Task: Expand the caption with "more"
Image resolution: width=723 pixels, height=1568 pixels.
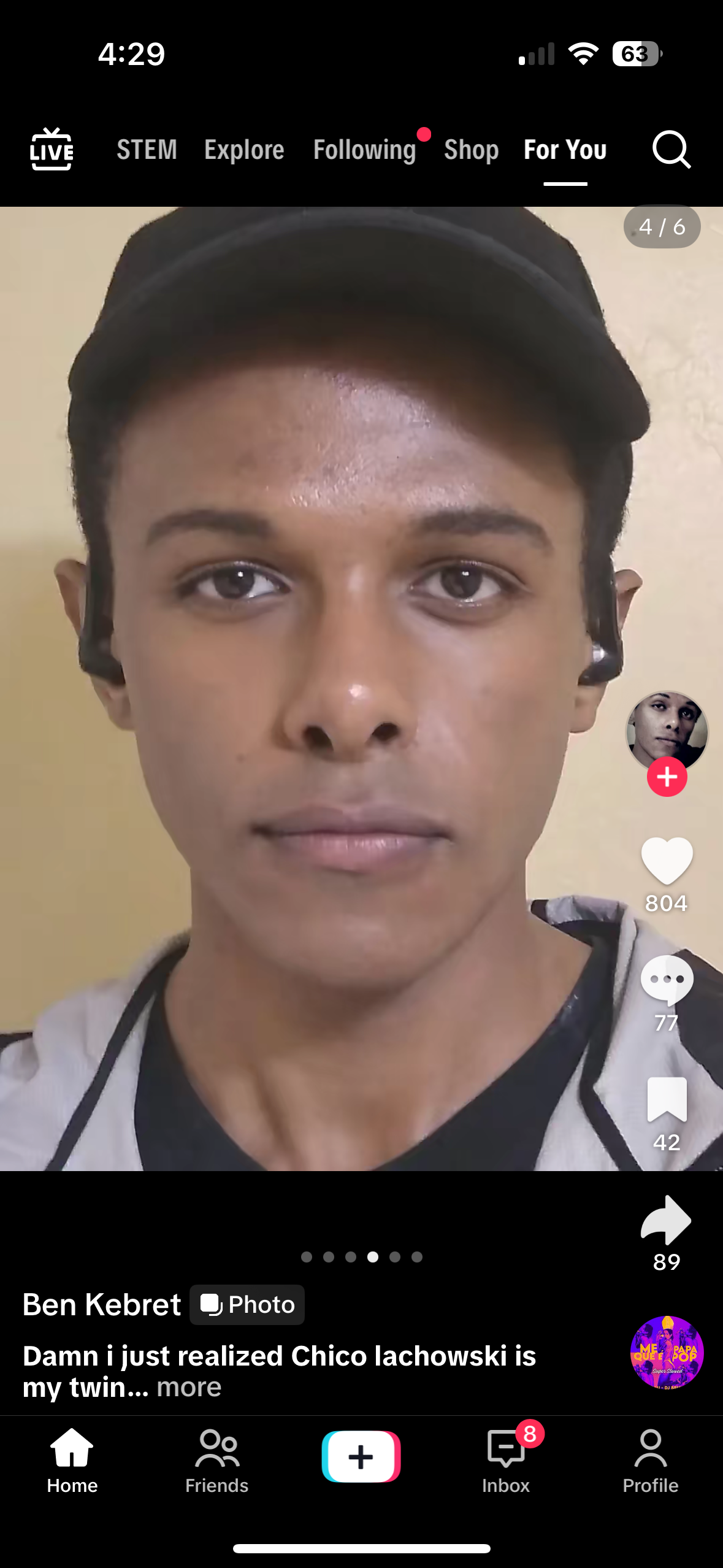Action: [x=189, y=1387]
